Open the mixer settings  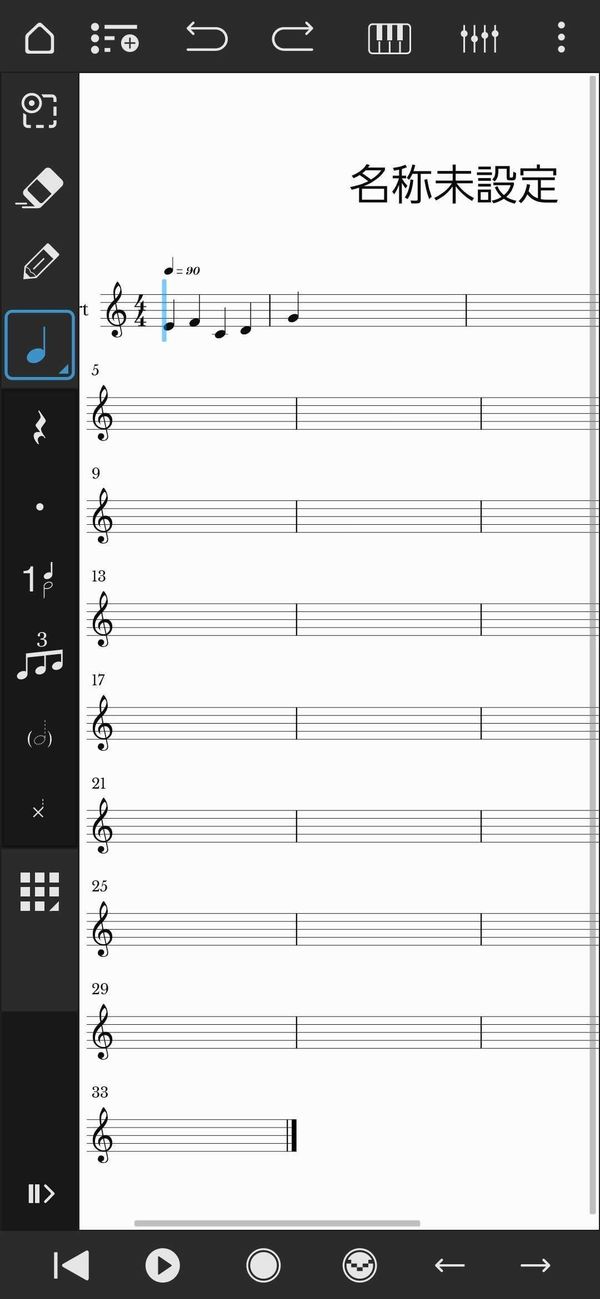coord(479,38)
